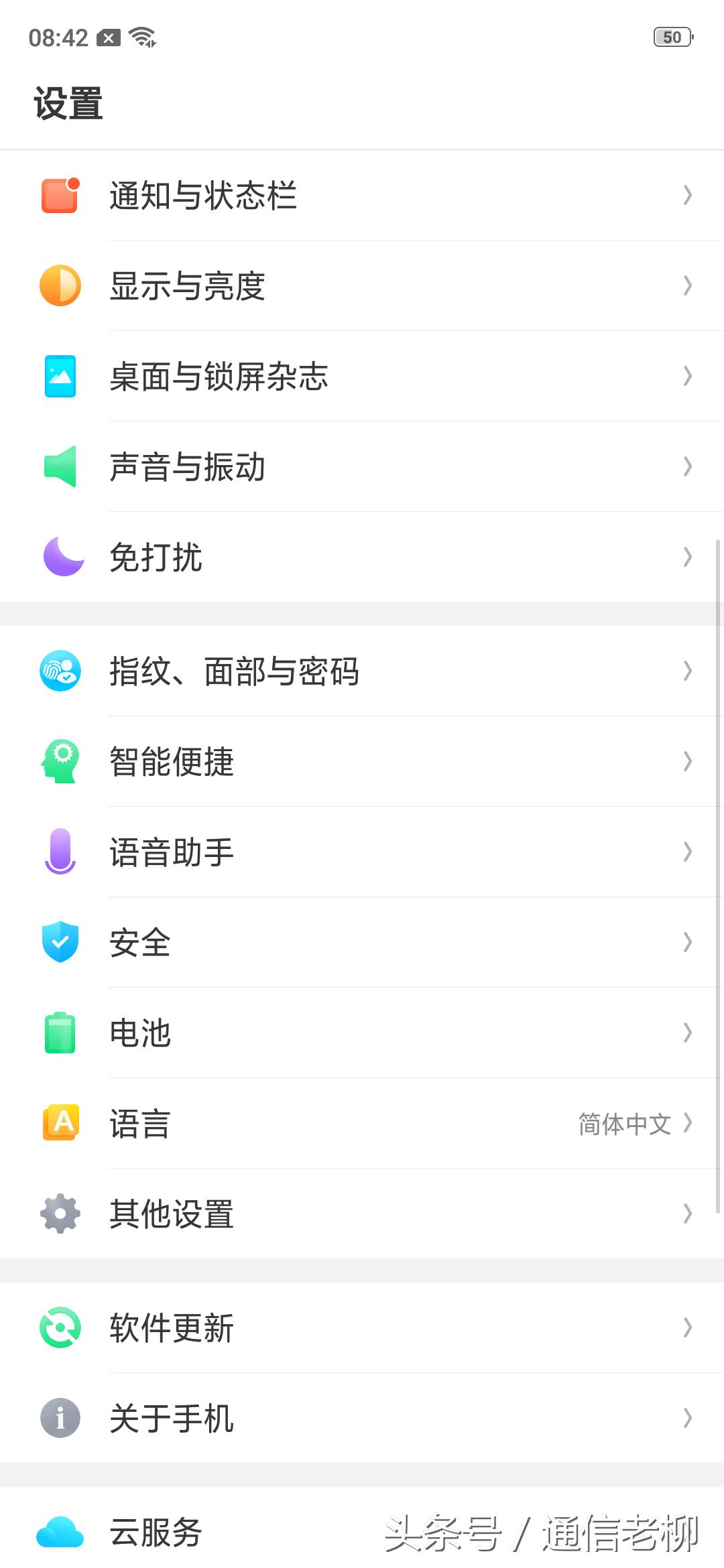Tap the 软件更新 label
This screenshot has width=724, height=1568.
(x=171, y=1329)
